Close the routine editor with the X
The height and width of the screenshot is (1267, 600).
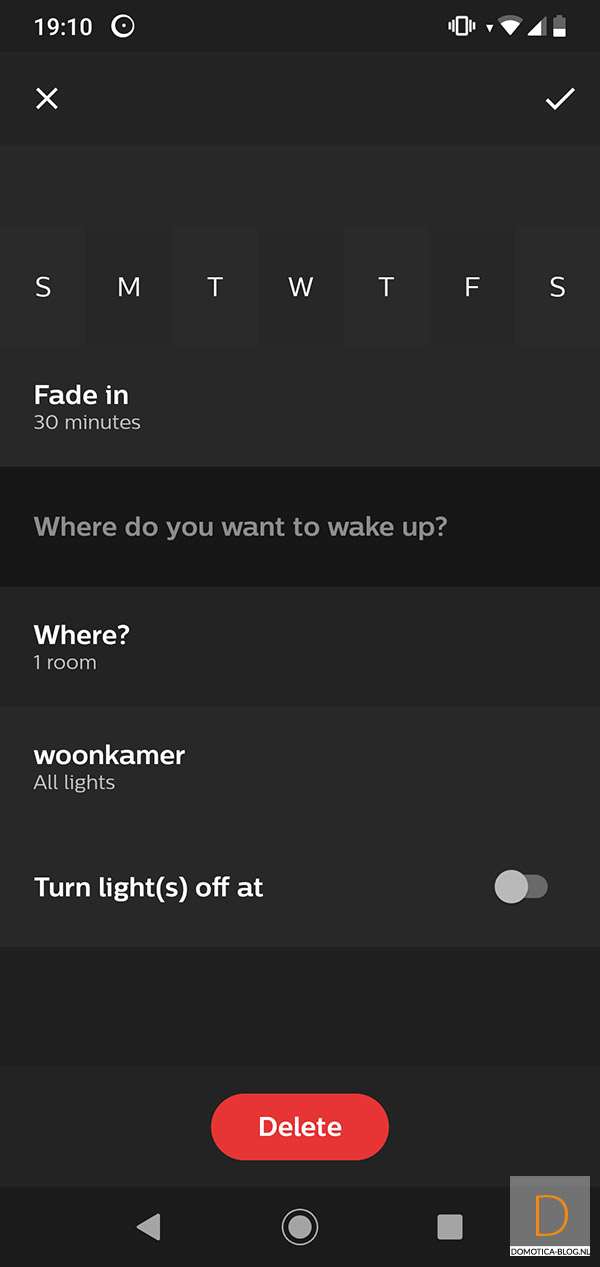pyautogui.click(x=47, y=98)
